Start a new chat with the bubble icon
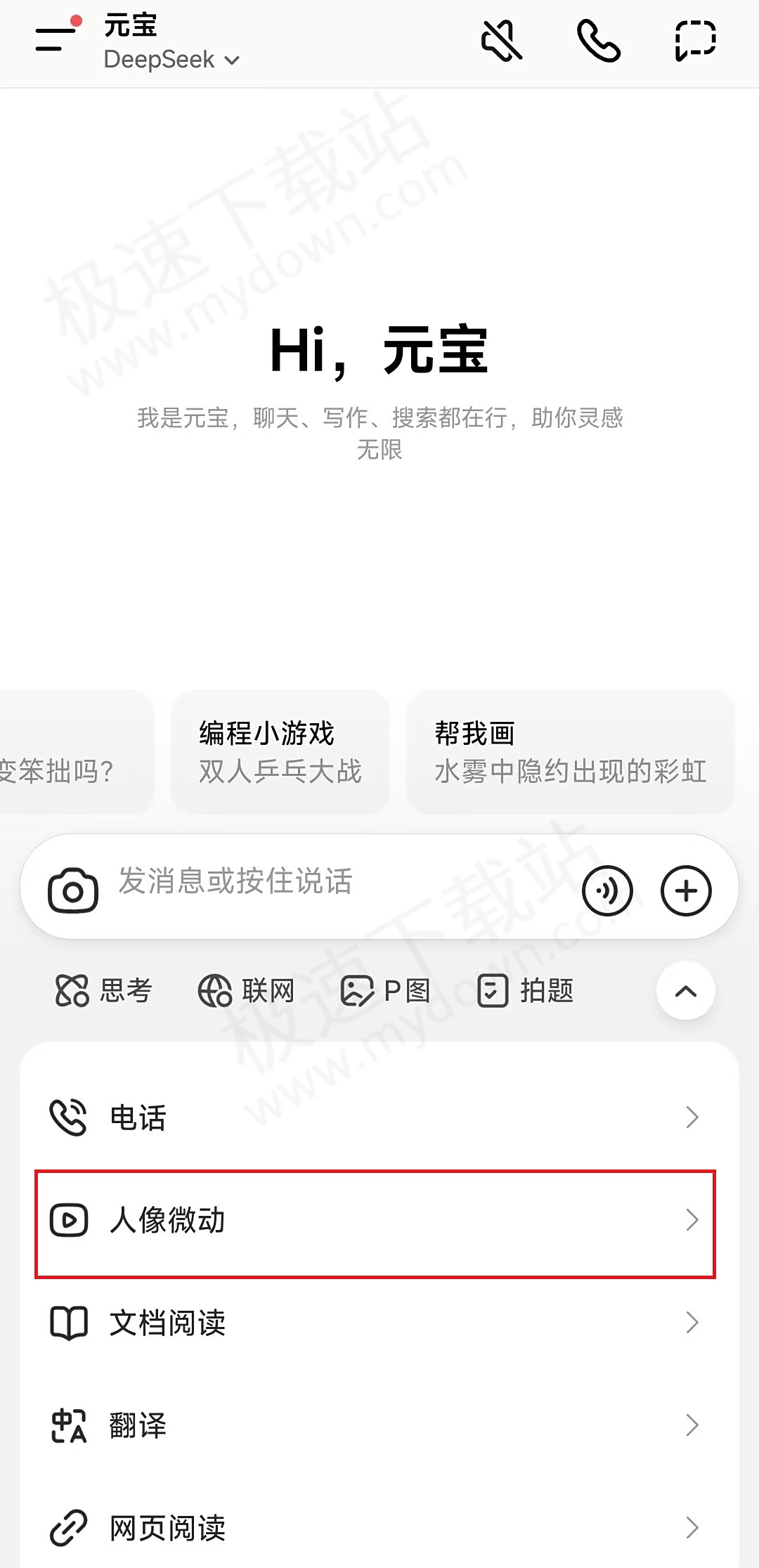 [x=694, y=41]
